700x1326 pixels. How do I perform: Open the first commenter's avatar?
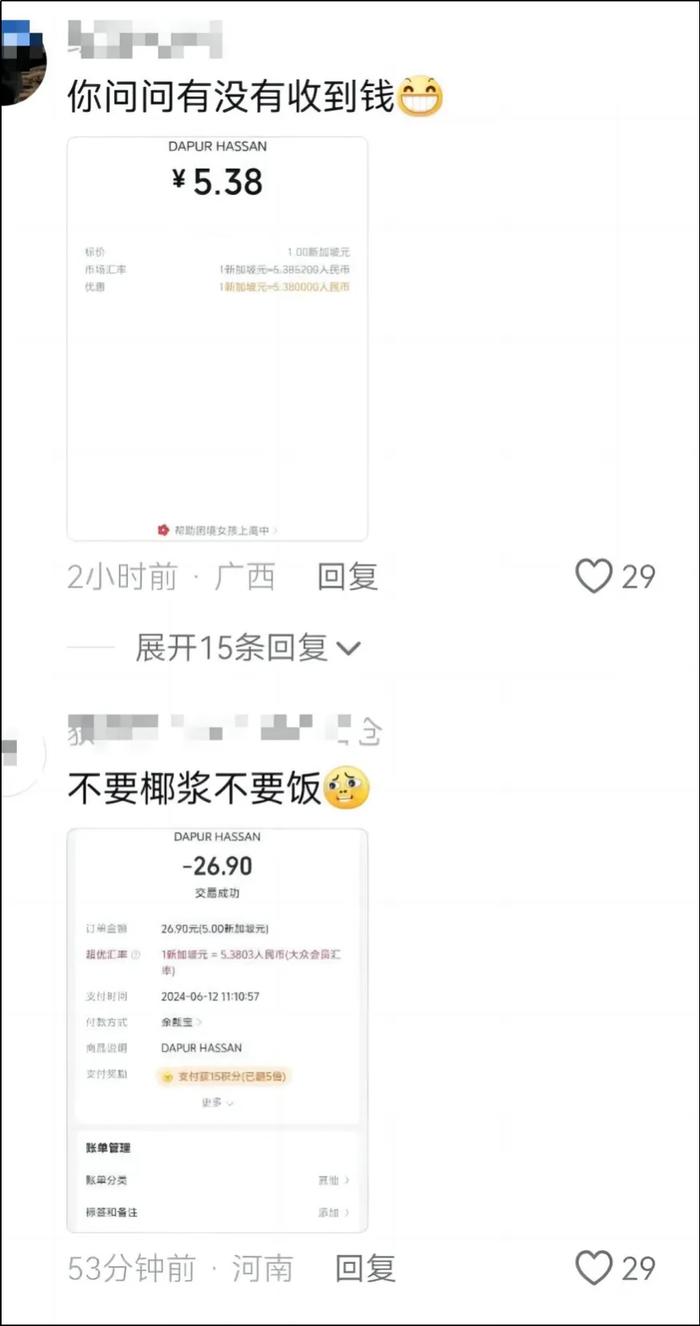[x=22, y=60]
